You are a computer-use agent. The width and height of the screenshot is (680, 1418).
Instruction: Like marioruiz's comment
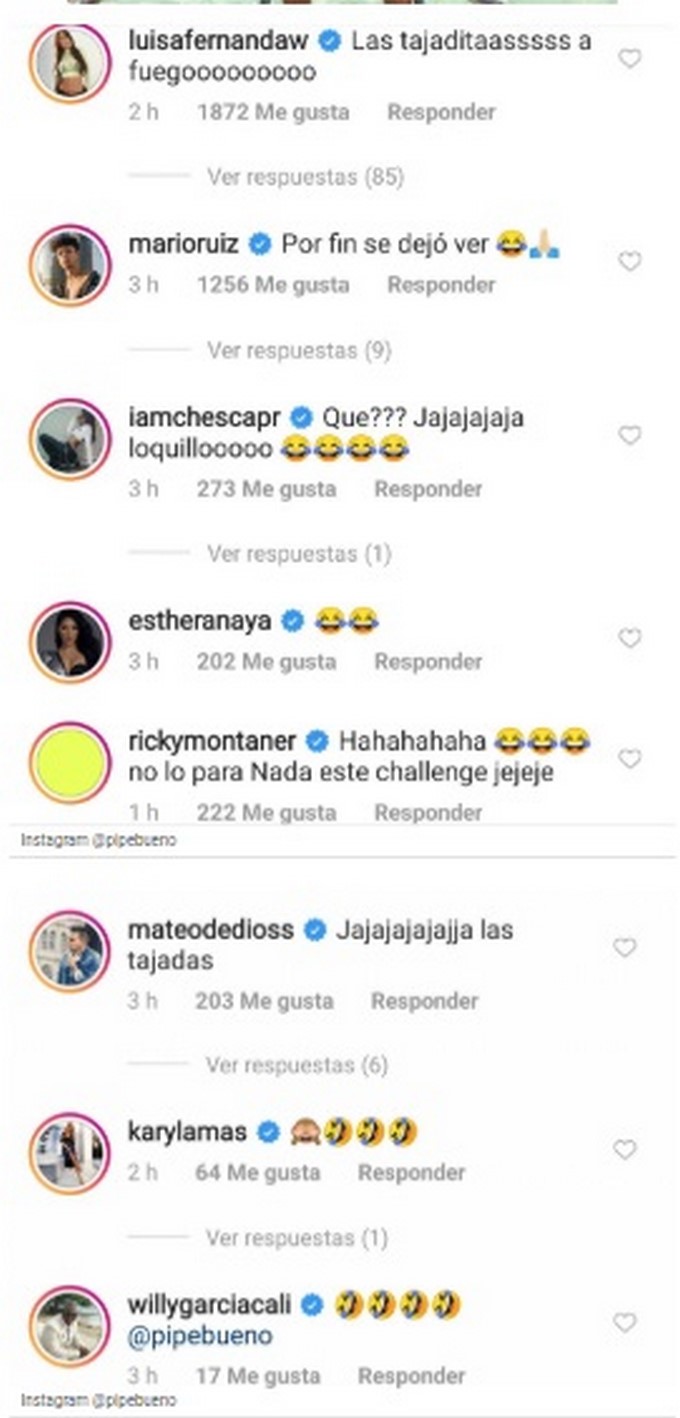[x=629, y=261]
